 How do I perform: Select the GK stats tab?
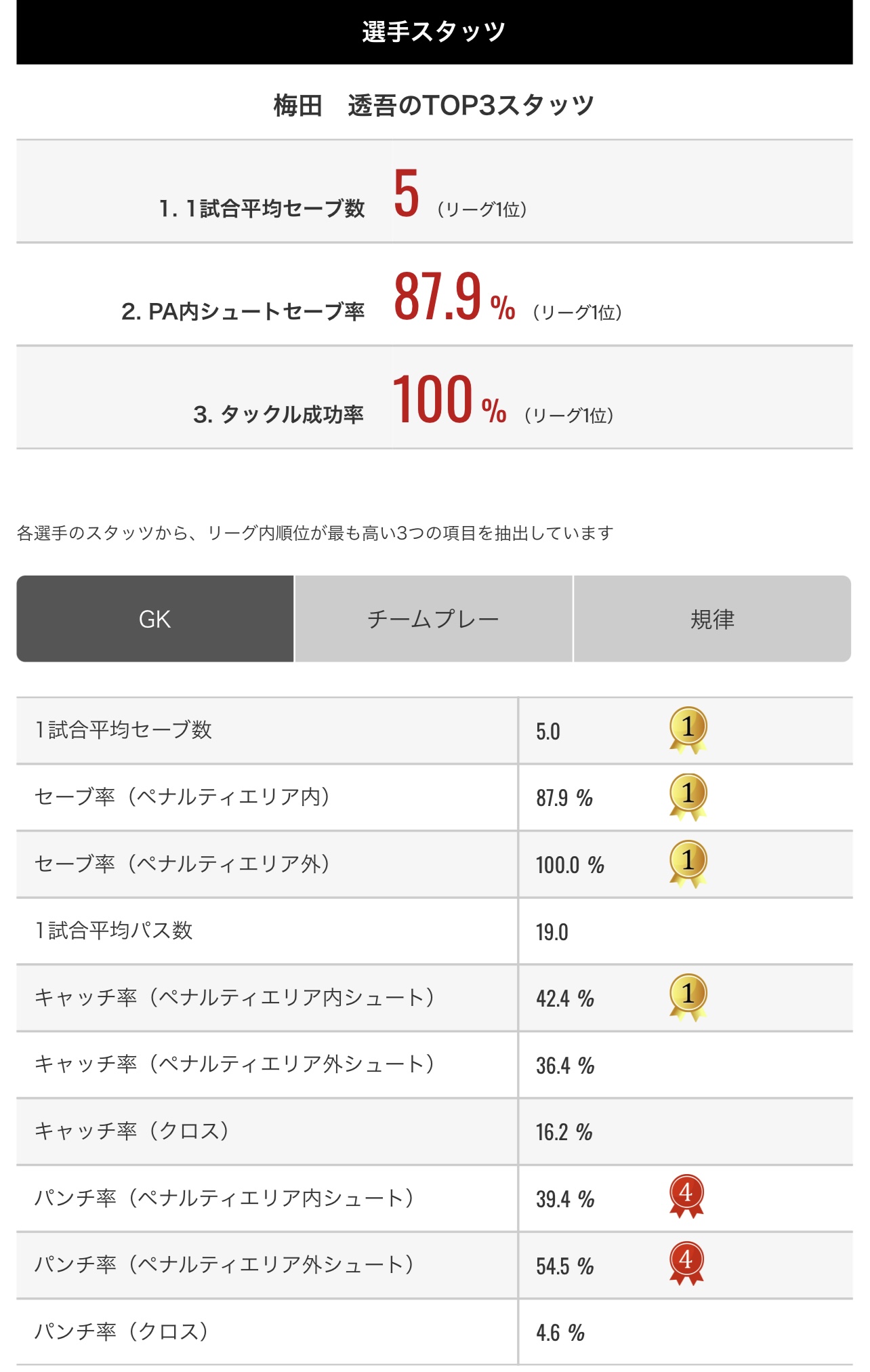click(x=155, y=619)
